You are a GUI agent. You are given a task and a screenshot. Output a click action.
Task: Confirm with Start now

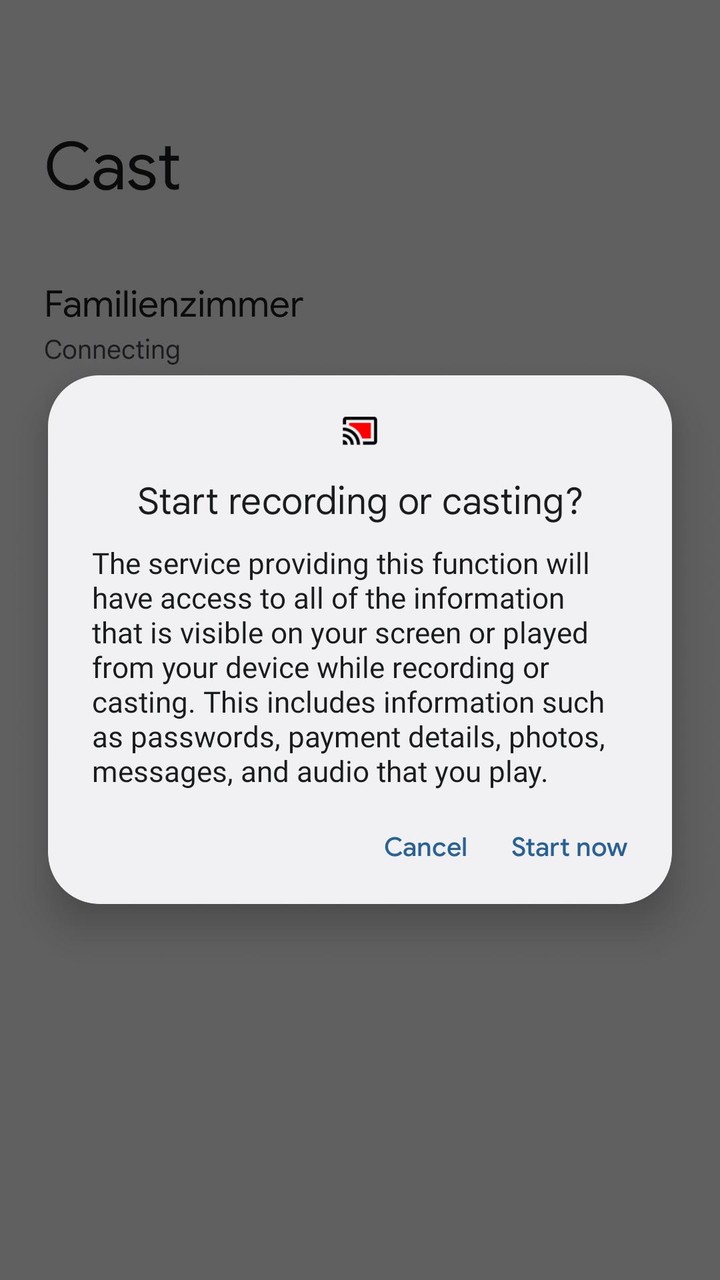(x=569, y=847)
